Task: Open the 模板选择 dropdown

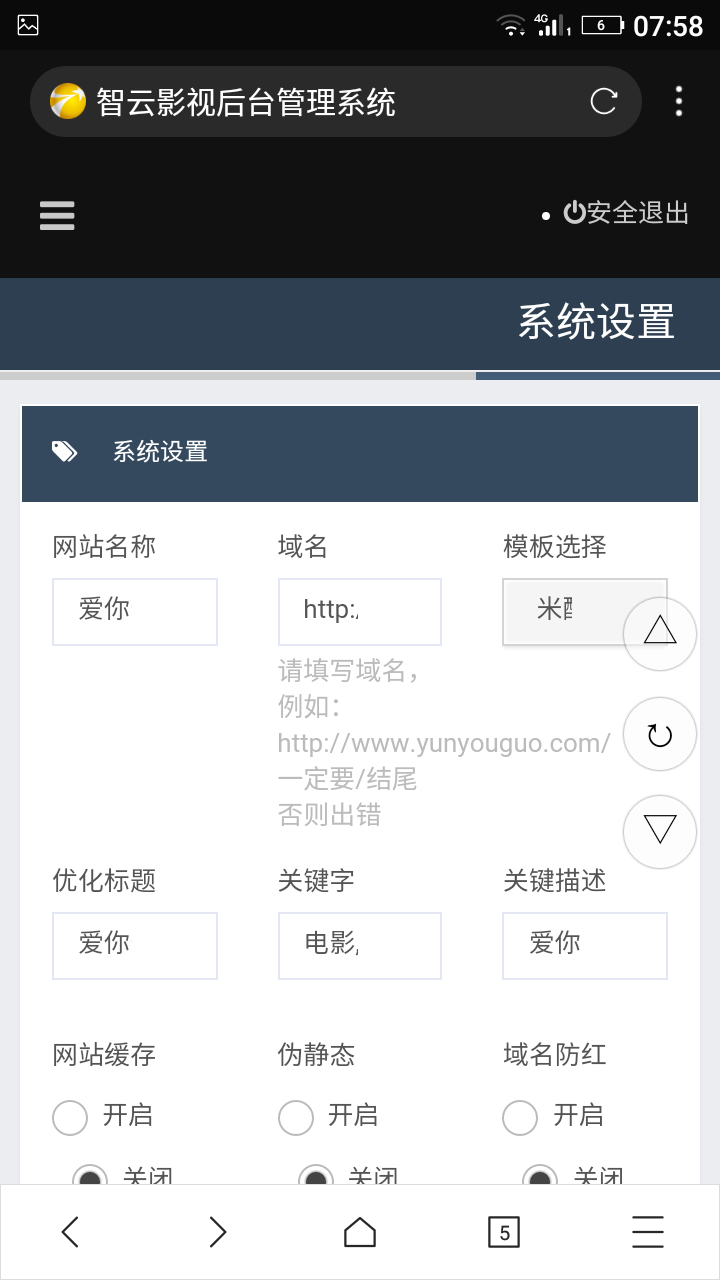Action: (x=585, y=612)
